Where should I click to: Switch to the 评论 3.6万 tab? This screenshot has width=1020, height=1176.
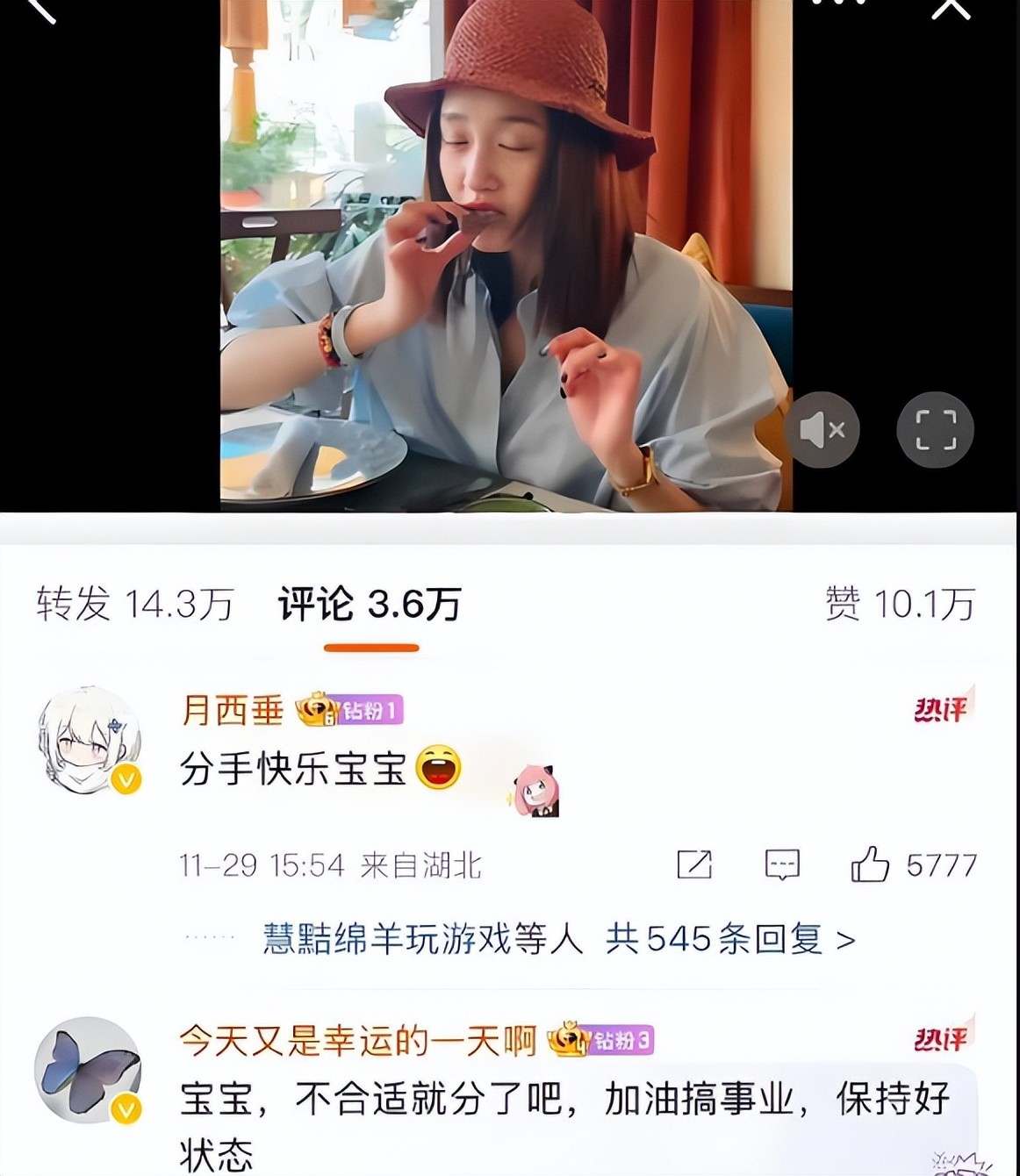click(370, 605)
